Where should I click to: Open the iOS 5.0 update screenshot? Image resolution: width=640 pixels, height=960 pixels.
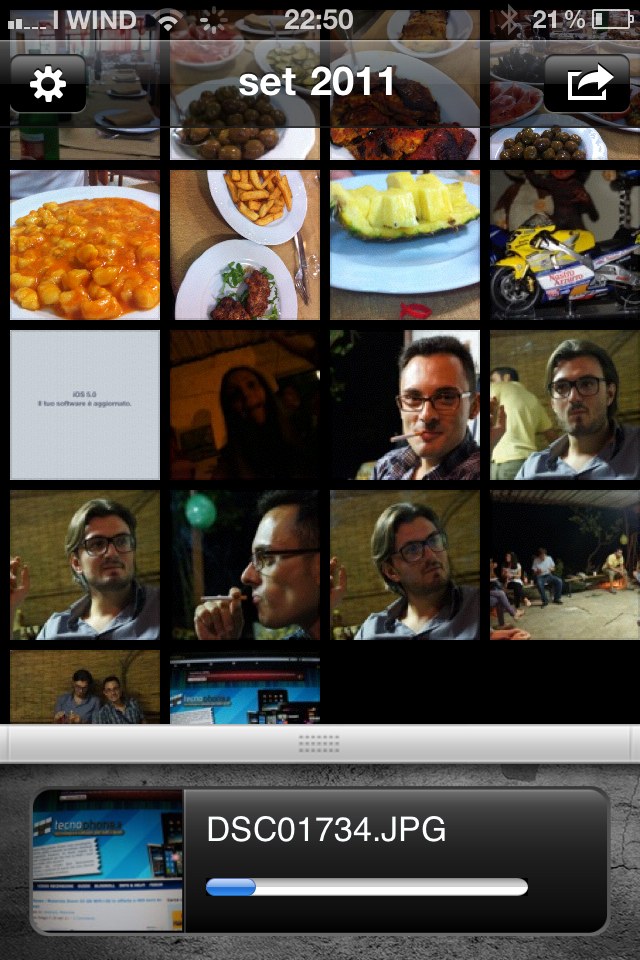click(85, 405)
